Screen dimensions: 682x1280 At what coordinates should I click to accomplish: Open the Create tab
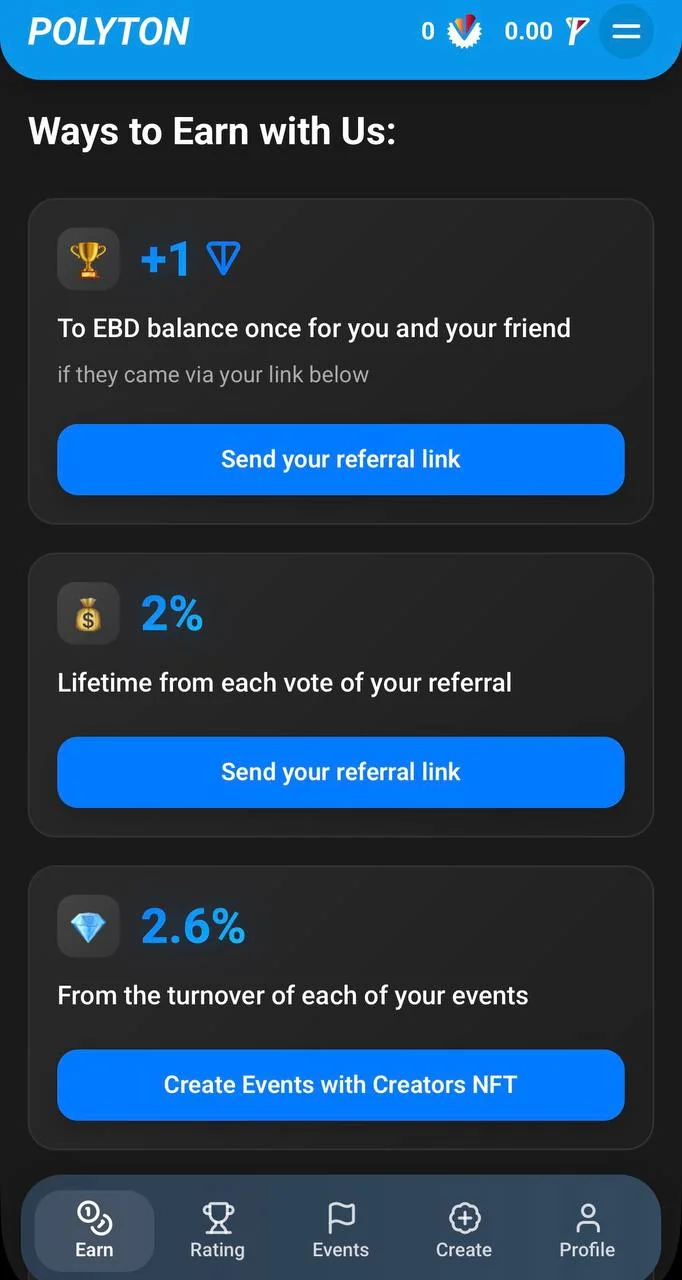[464, 1231]
